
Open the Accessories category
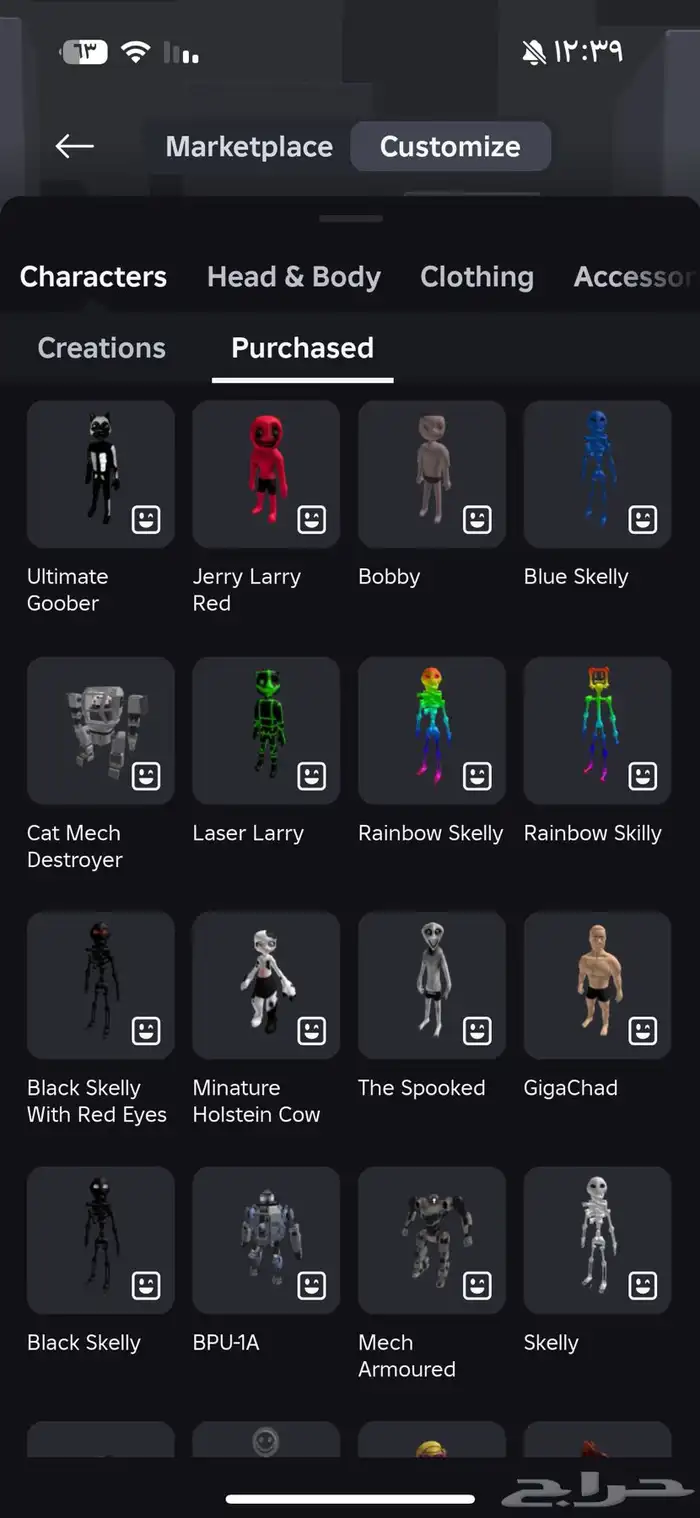tap(635, 277)
